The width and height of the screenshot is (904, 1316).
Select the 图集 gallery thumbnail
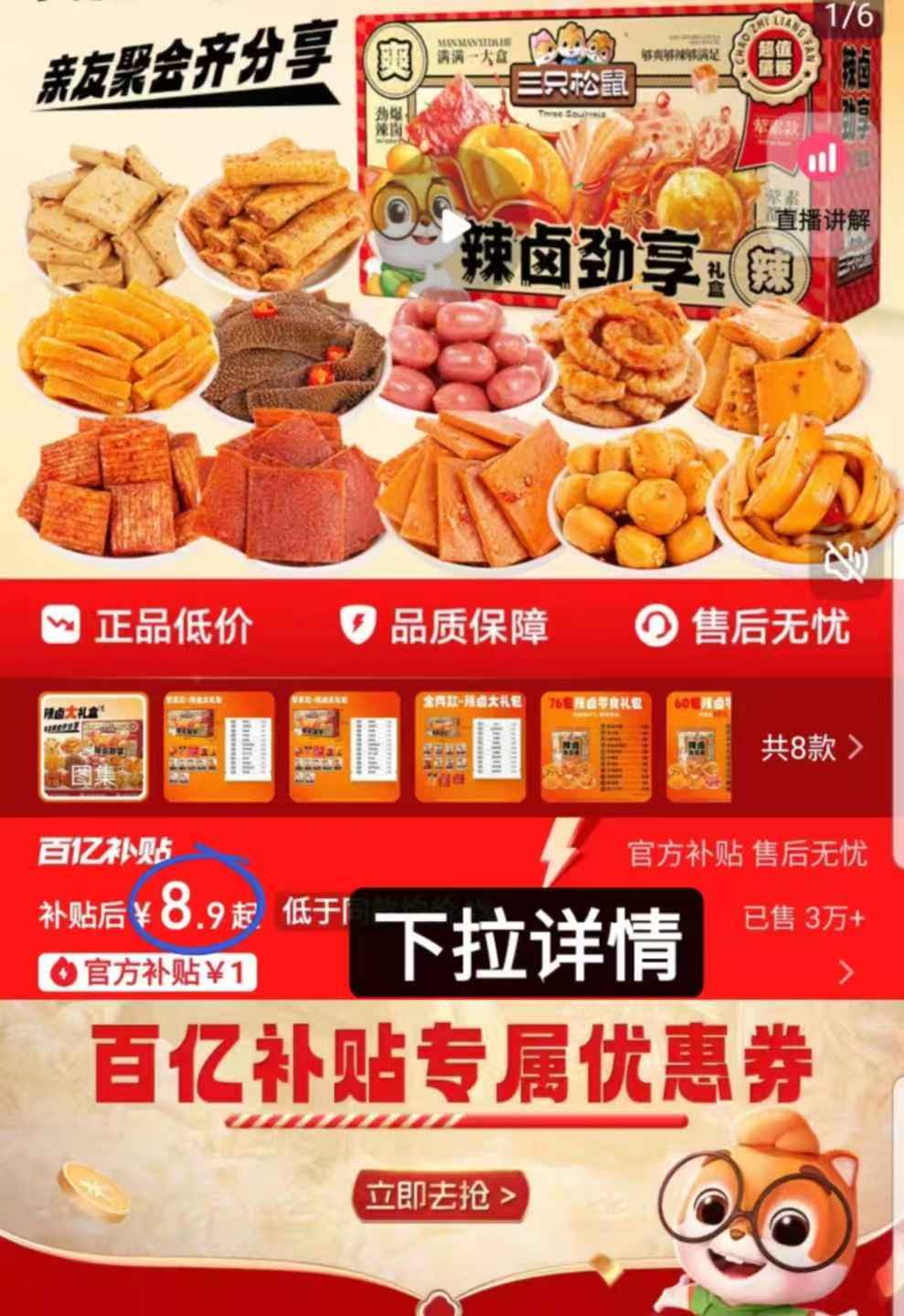(x=91, y=747)
